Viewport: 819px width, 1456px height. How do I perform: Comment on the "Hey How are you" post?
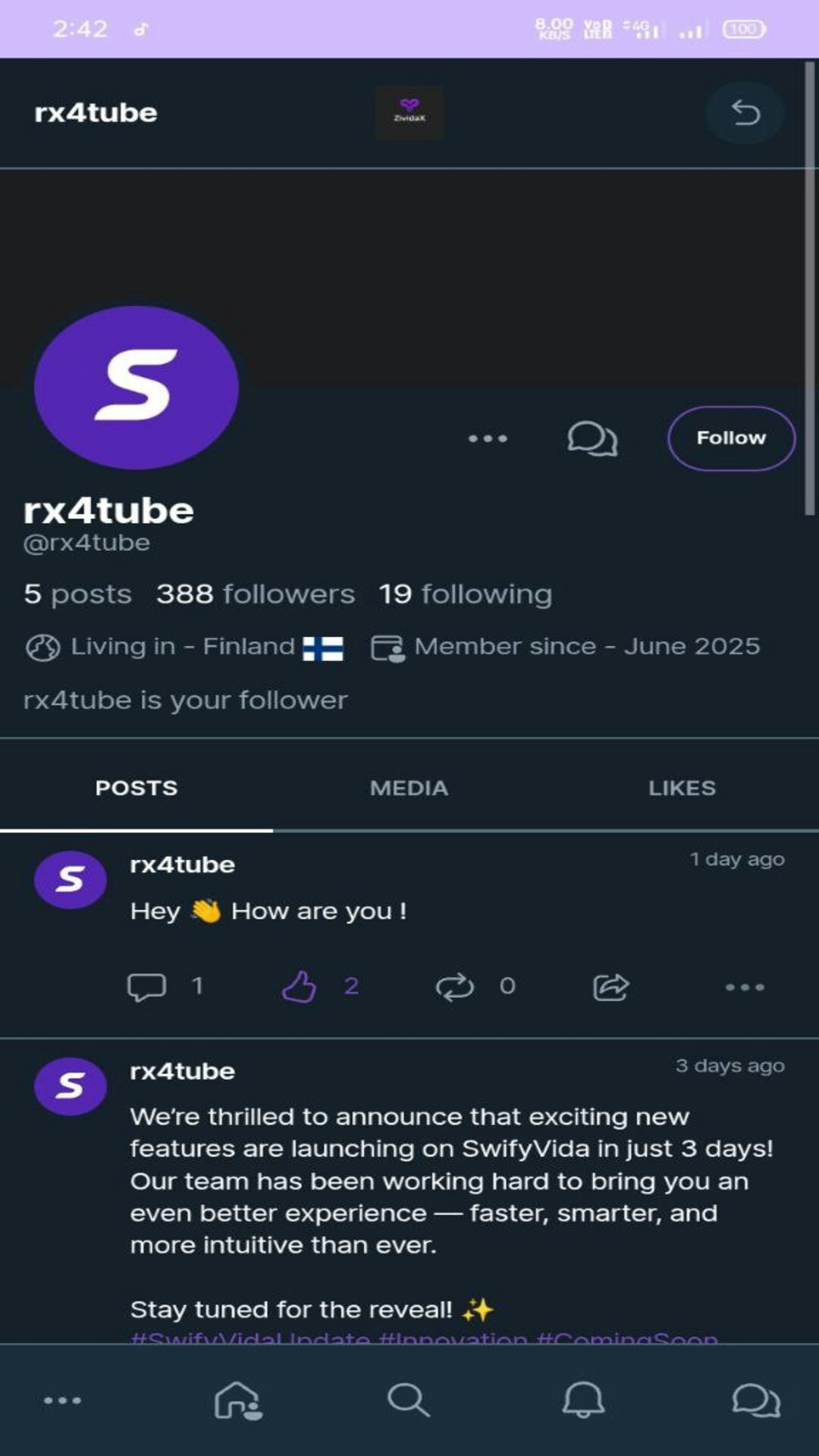tap(146, 987)
